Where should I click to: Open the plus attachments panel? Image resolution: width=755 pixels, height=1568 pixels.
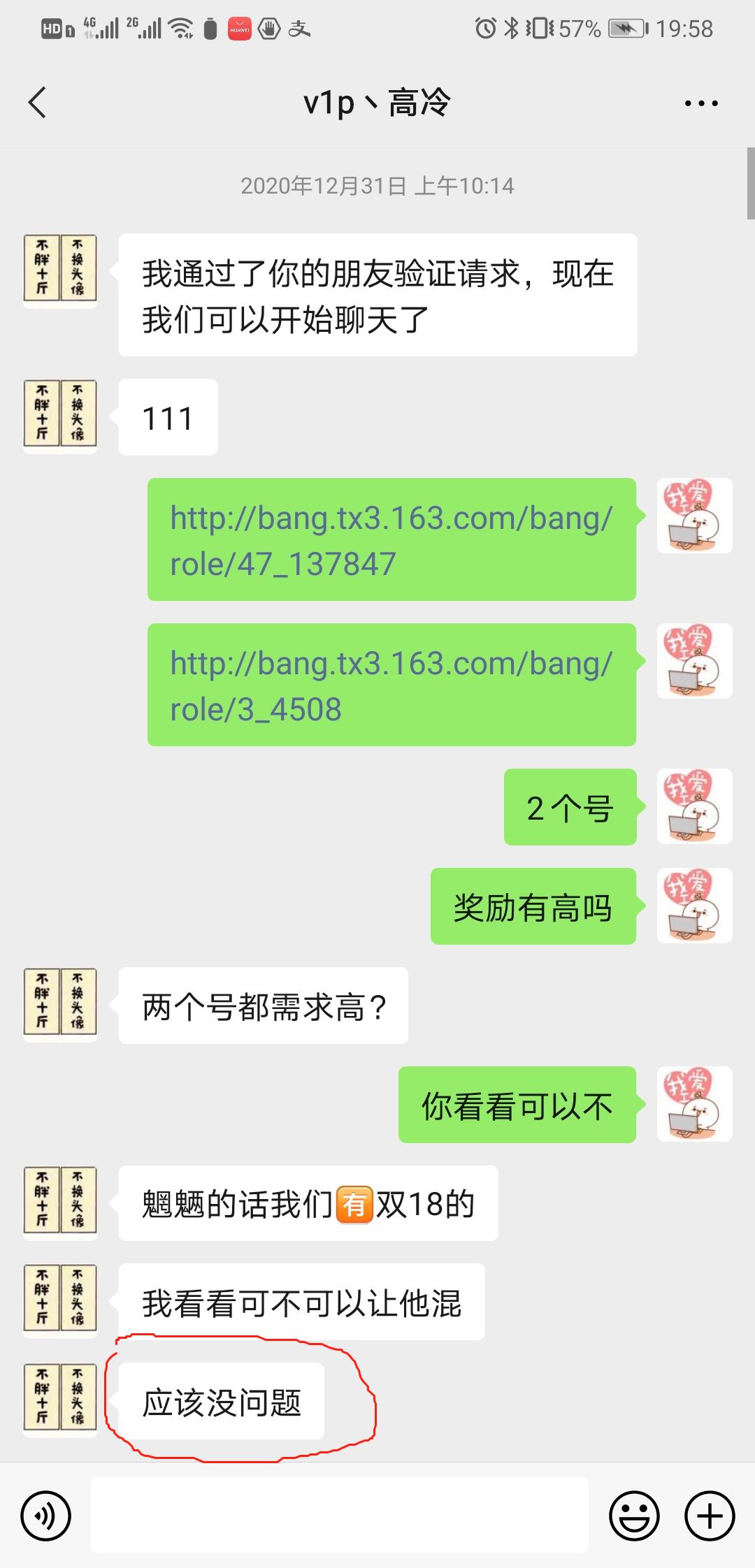pos(710,1517)
